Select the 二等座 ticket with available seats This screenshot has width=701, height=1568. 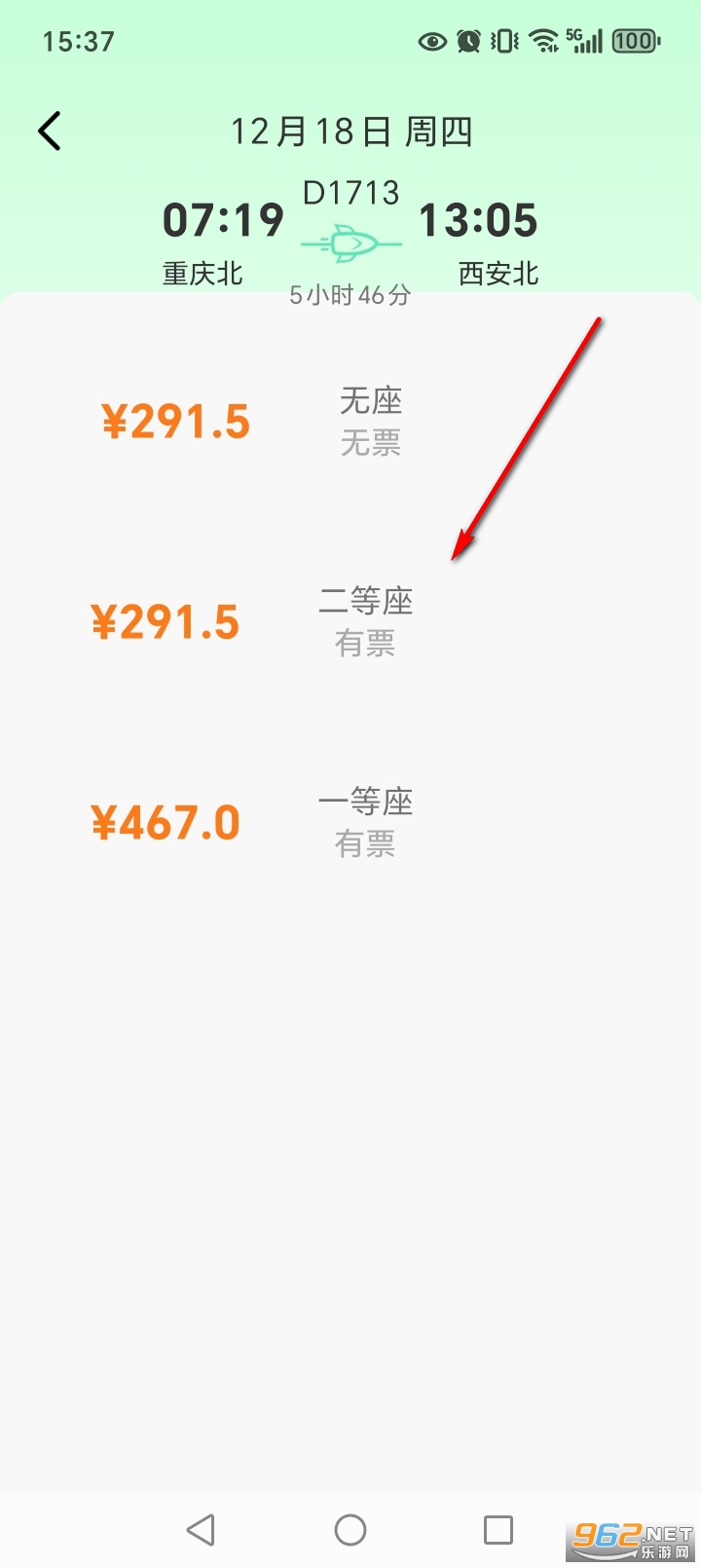point(367,620)
